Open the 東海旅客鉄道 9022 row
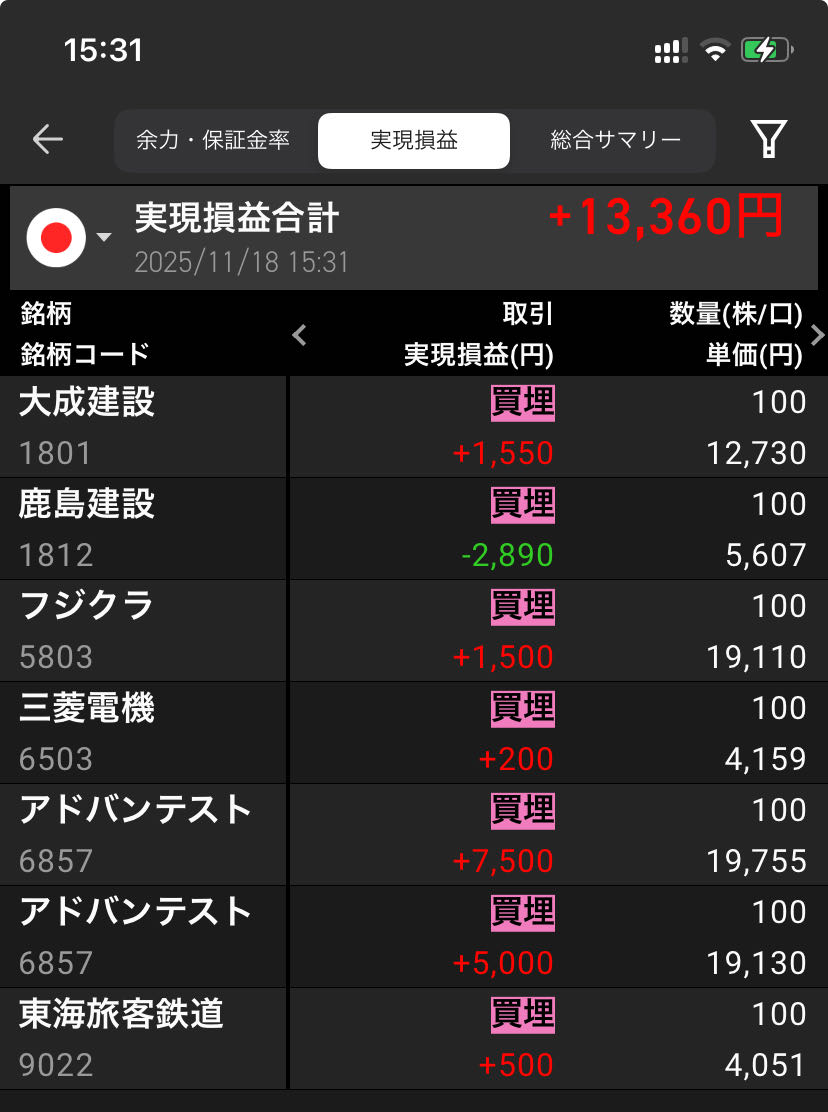 (x=413, y=1039)
